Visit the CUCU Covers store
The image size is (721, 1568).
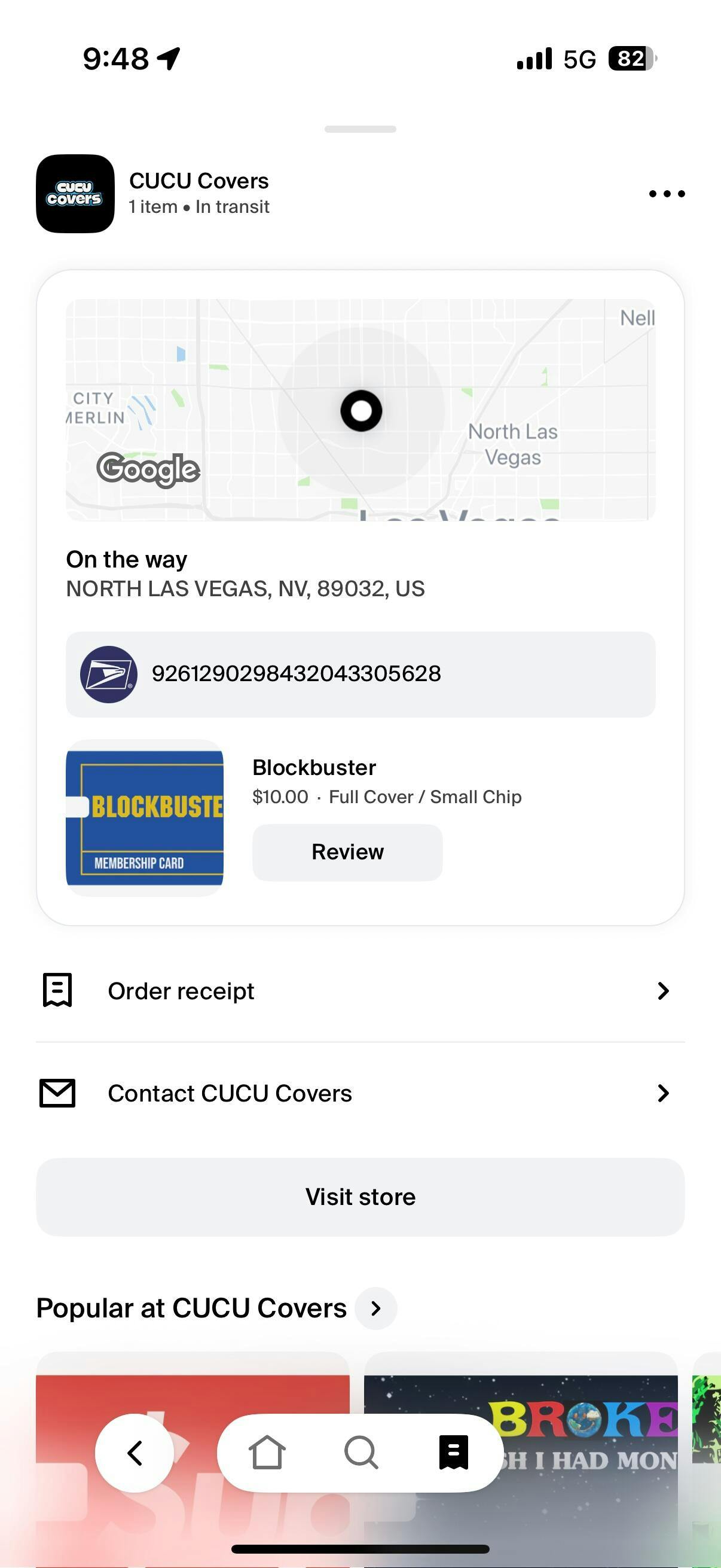360,1197
